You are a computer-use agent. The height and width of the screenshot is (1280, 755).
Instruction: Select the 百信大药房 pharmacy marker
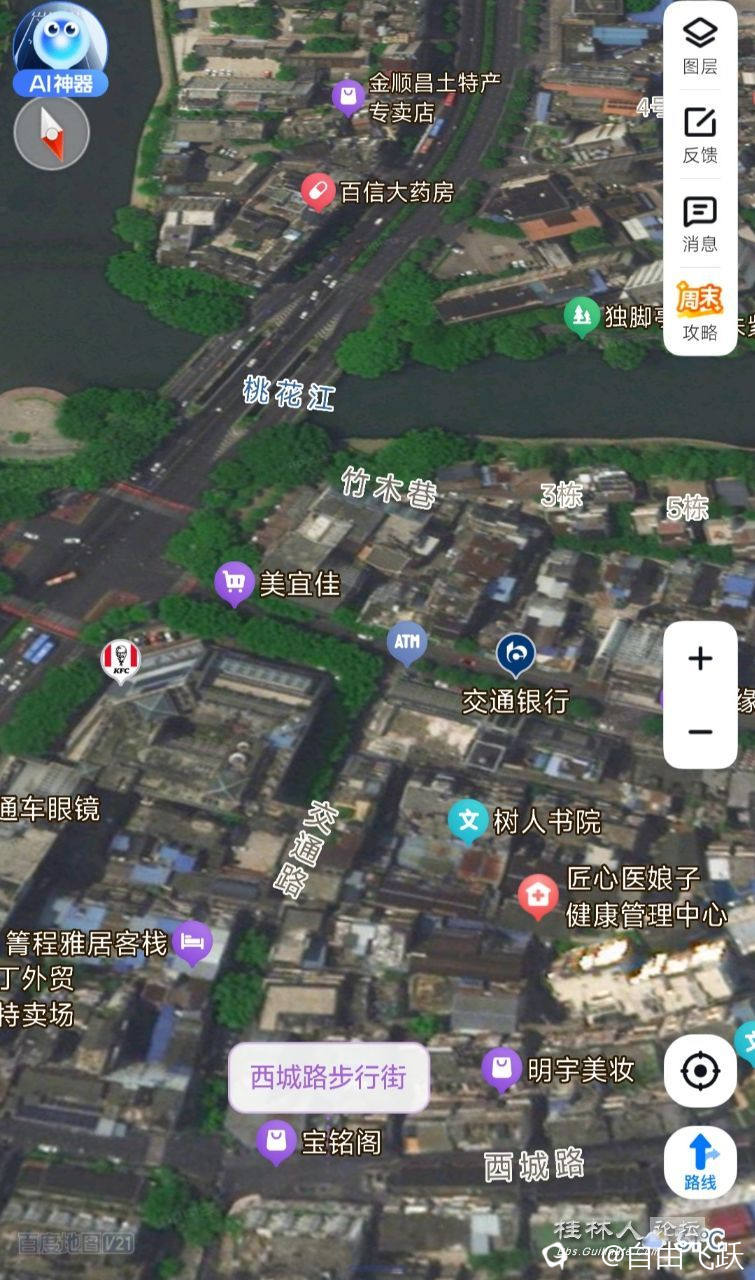tap(318, 190)
